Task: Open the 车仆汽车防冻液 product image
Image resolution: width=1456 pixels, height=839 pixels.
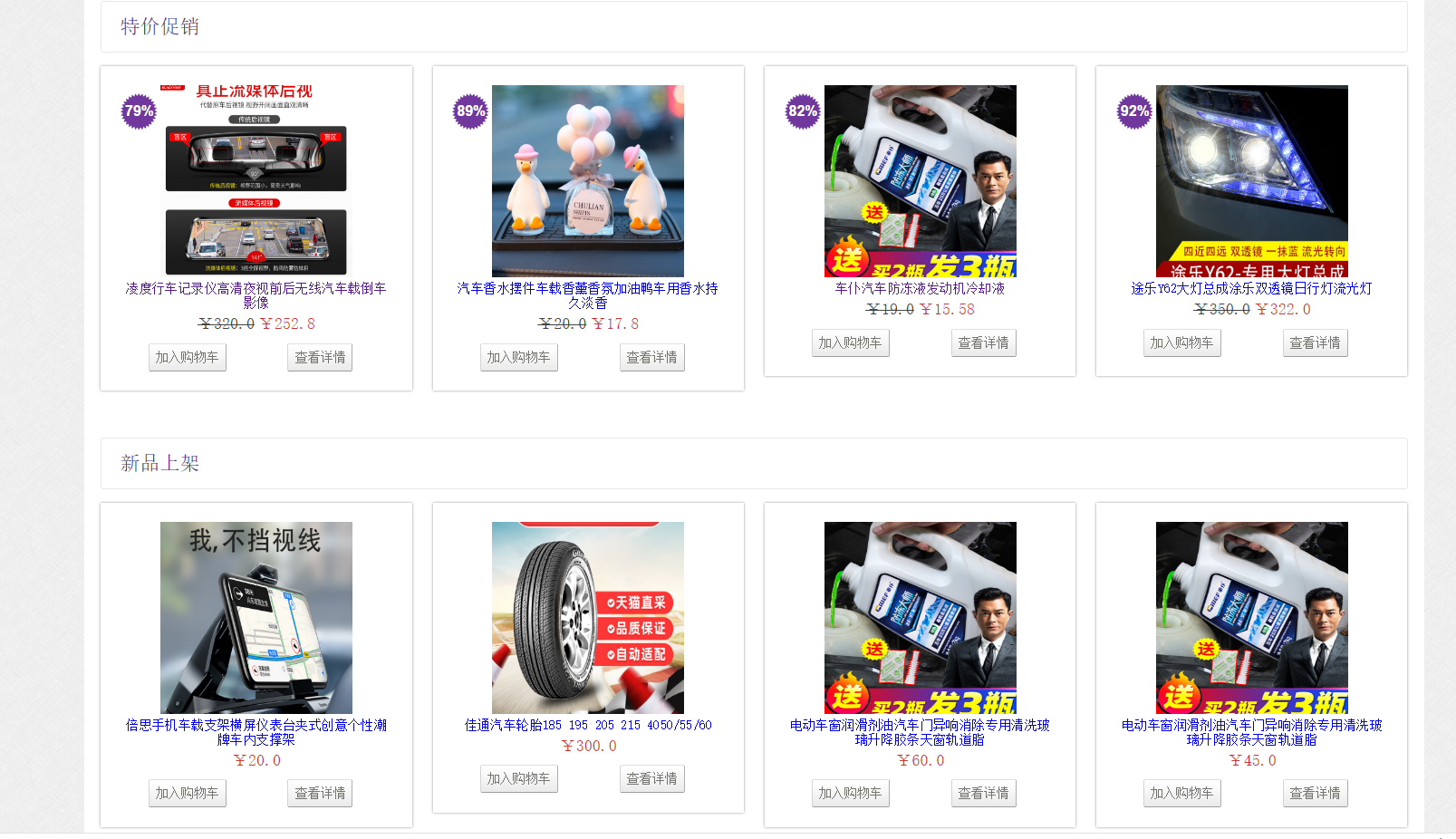Action: 920,181
